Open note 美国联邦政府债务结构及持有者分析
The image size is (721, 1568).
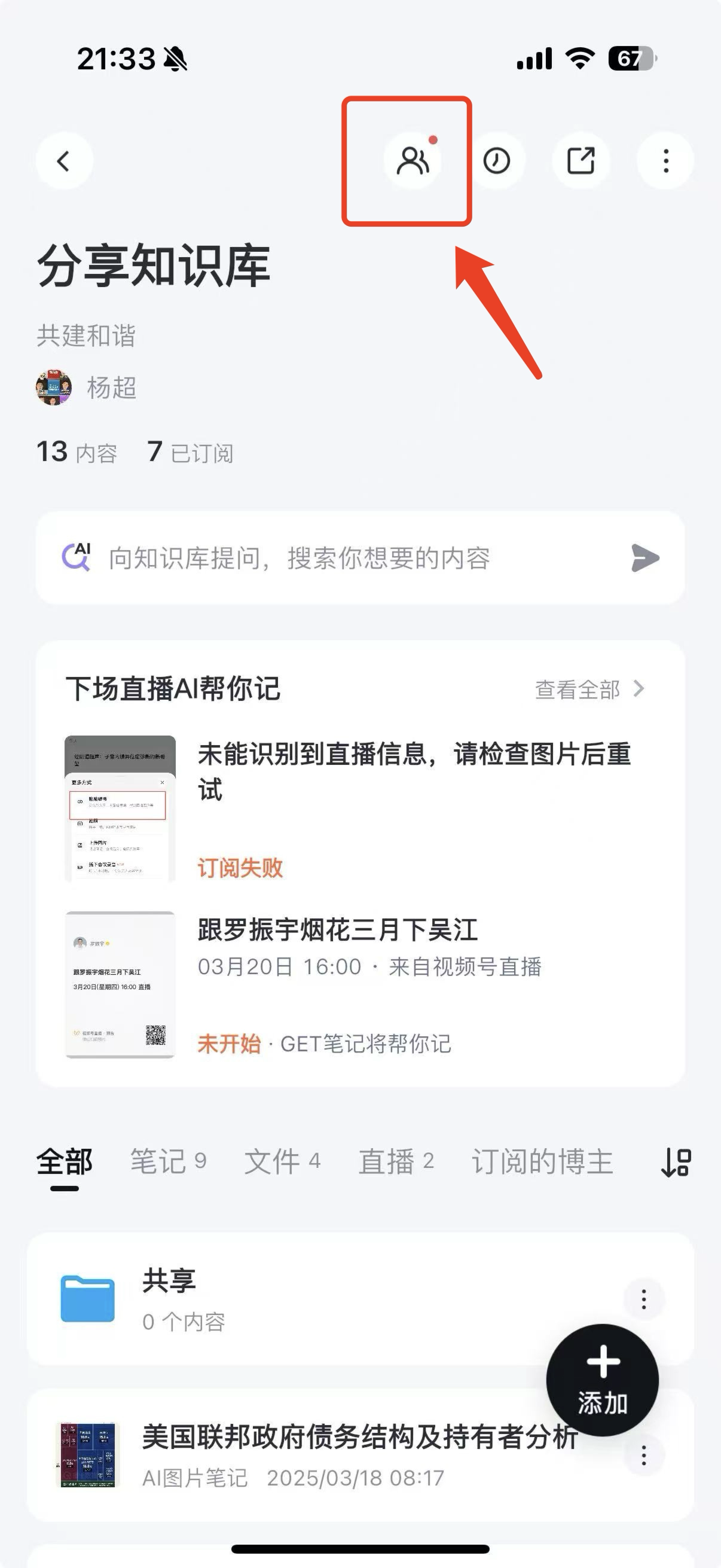click(x=341, y=1456)
